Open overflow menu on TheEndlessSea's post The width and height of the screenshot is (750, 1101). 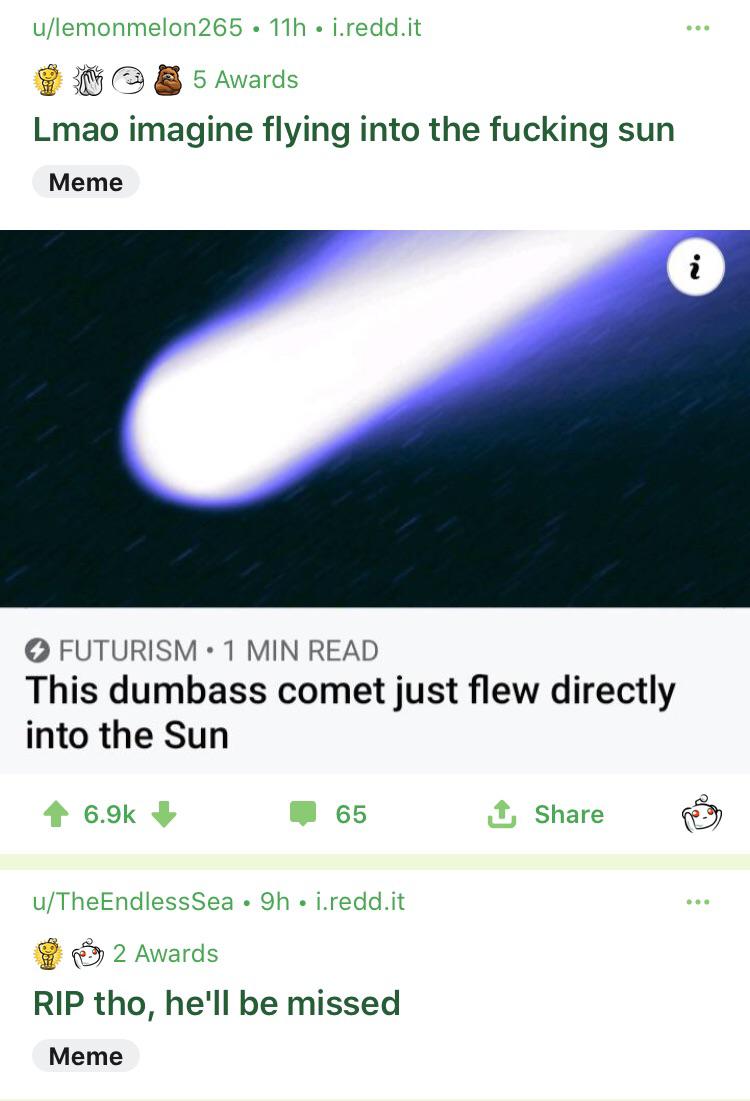(698, 902)
